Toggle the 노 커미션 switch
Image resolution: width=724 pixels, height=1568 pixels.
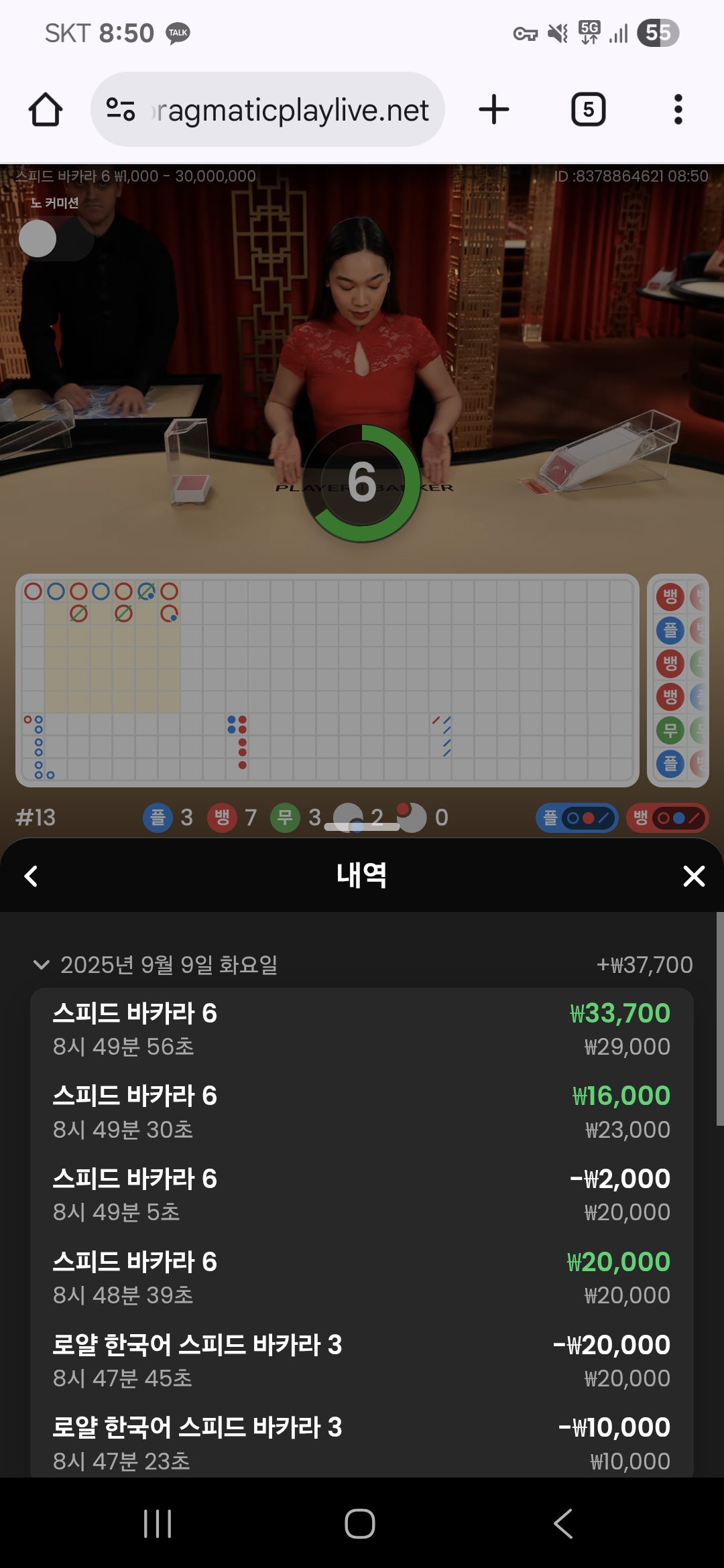[x=56, y=239]
